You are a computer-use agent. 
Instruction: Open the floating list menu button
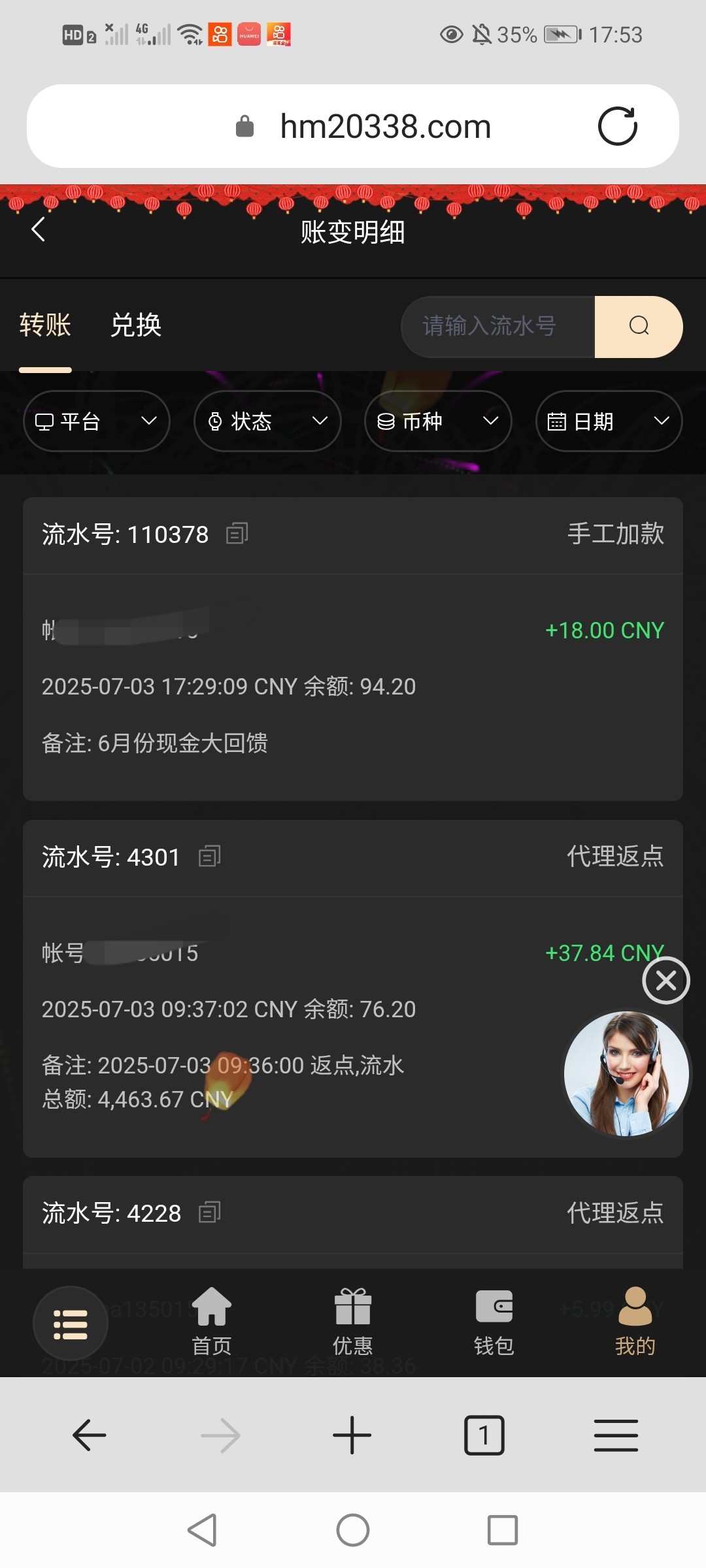[x=71, y=1324]
